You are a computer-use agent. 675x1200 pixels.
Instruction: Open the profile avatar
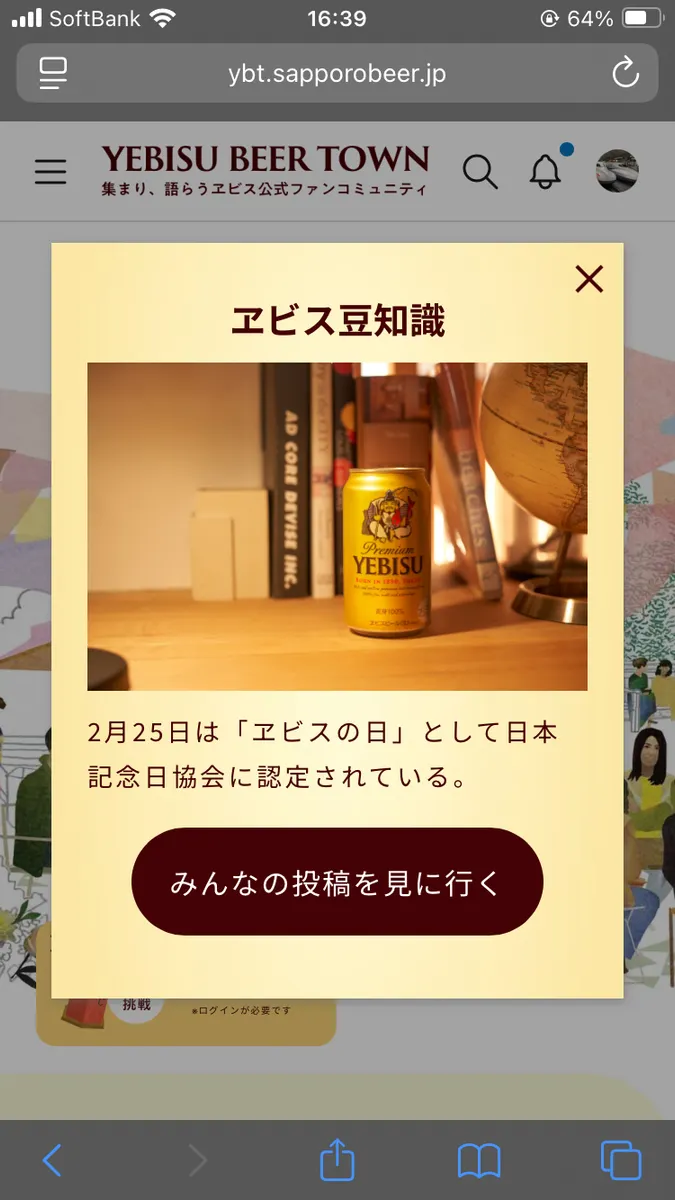[x=617, y=171]
